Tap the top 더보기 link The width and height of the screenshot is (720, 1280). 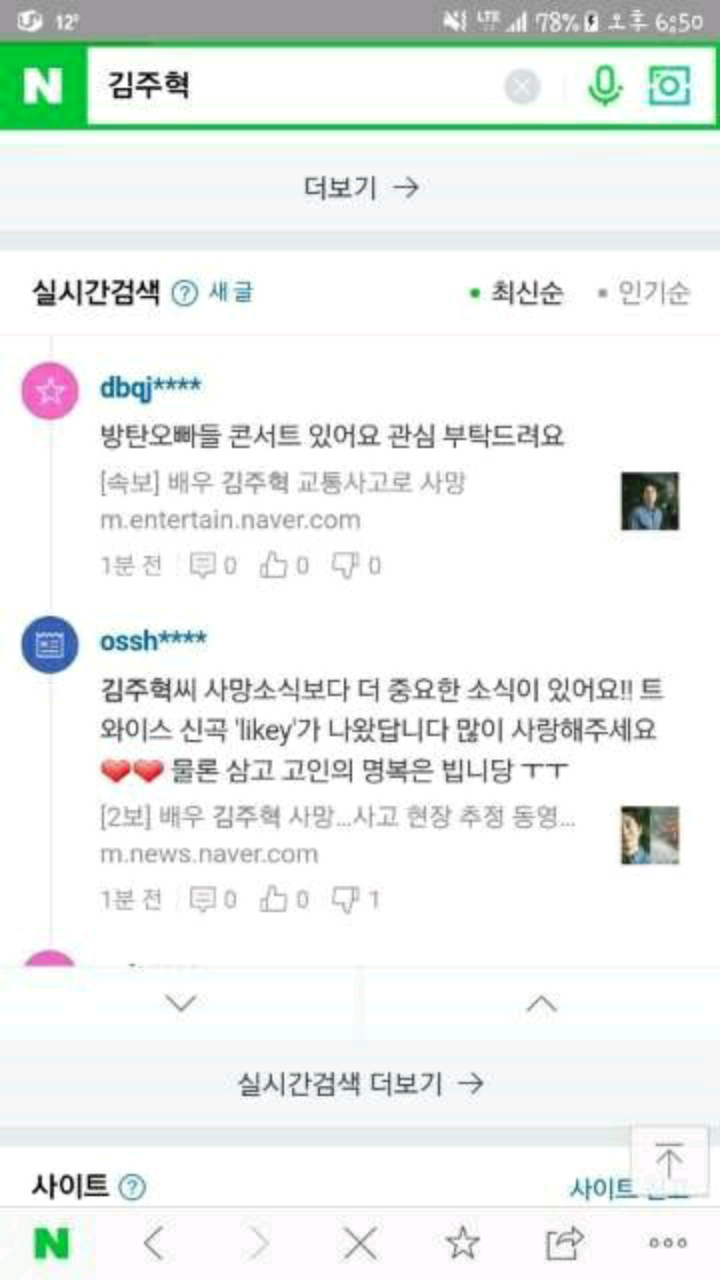360,187
